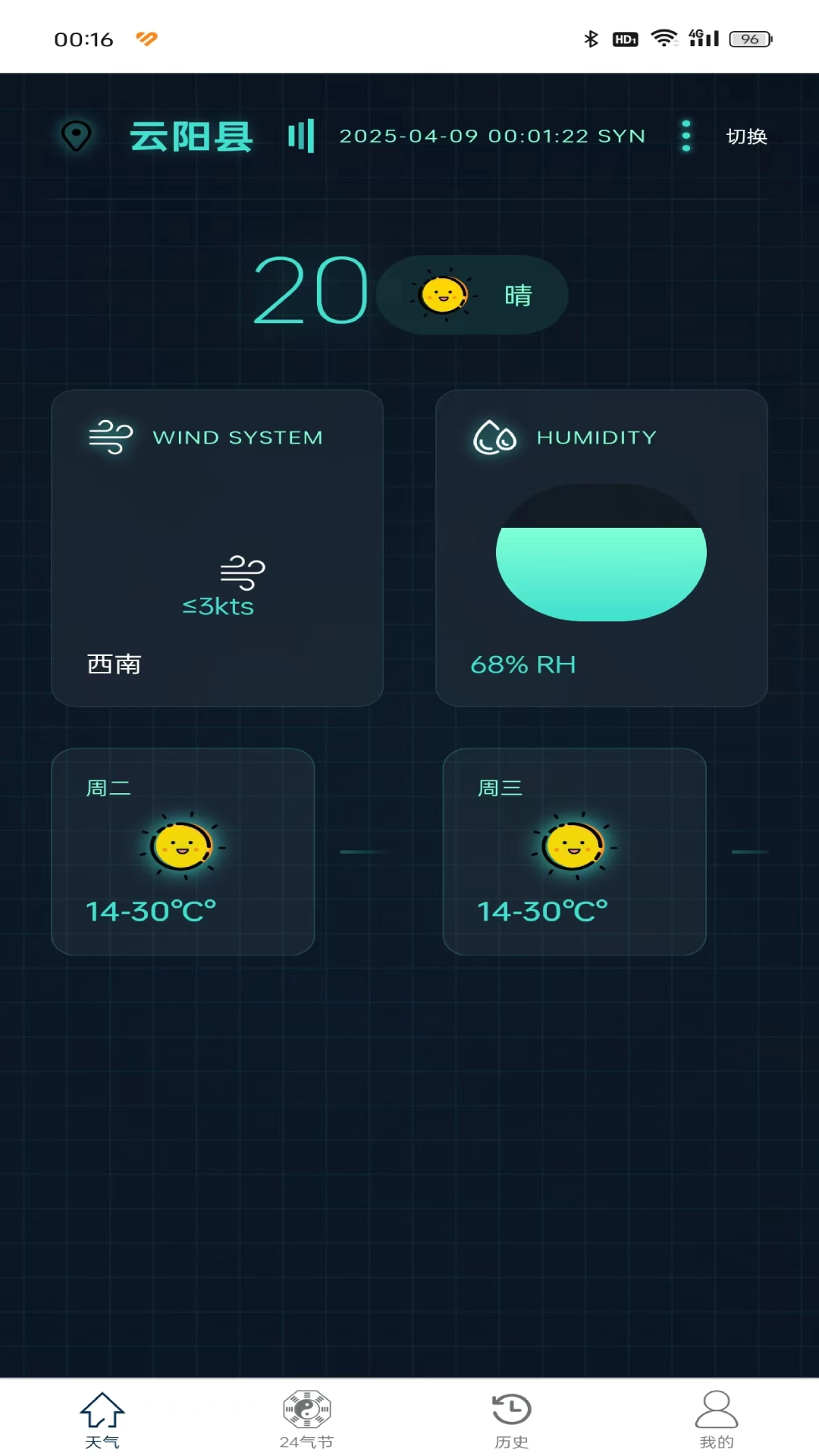Tap the location pin icon
The image size is (819, 1456).
pyautogui.click(x=76, y=136)
